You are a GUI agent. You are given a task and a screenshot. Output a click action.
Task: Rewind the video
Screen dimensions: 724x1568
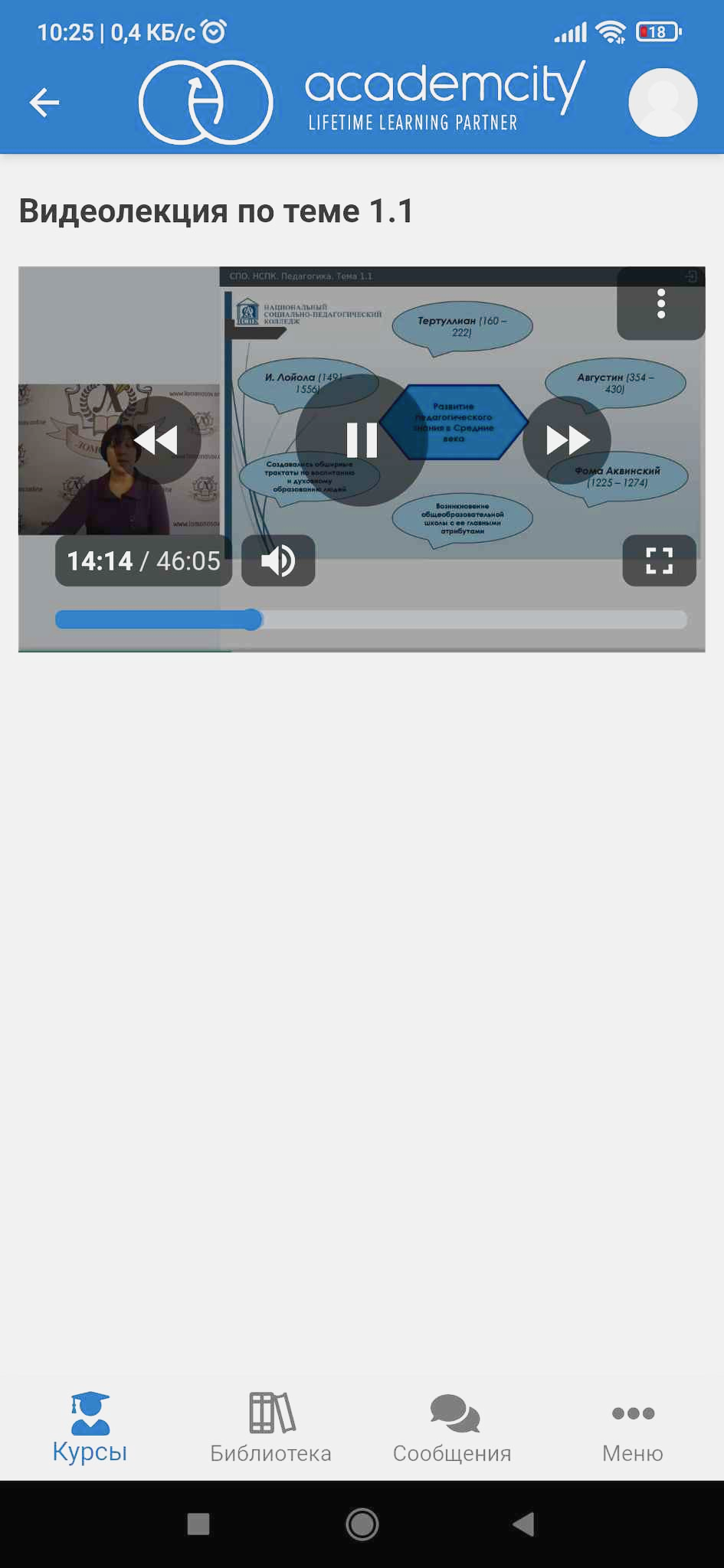coord(156,440)
